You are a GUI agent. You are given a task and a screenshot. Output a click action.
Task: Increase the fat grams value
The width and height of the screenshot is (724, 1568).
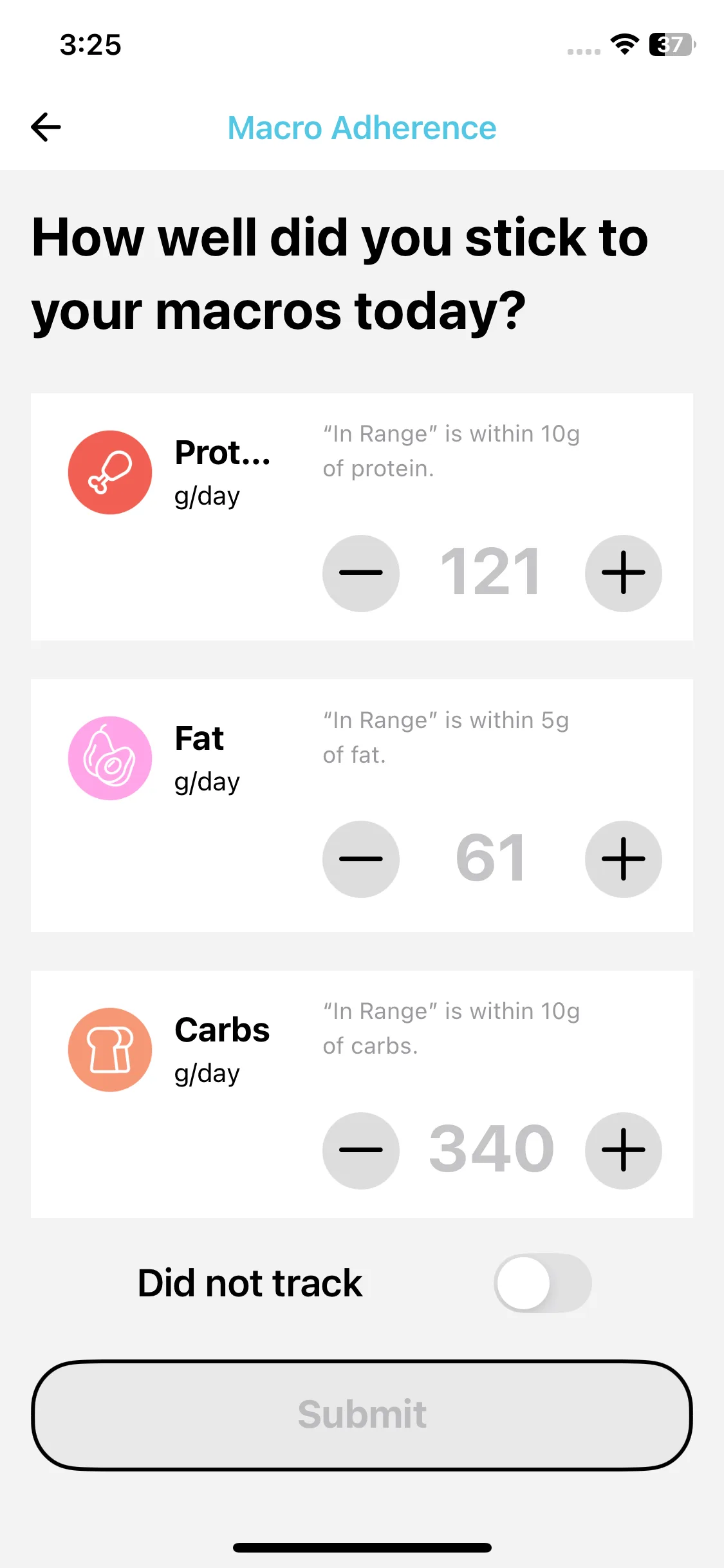pyautogui.click(x=623, y=859)
